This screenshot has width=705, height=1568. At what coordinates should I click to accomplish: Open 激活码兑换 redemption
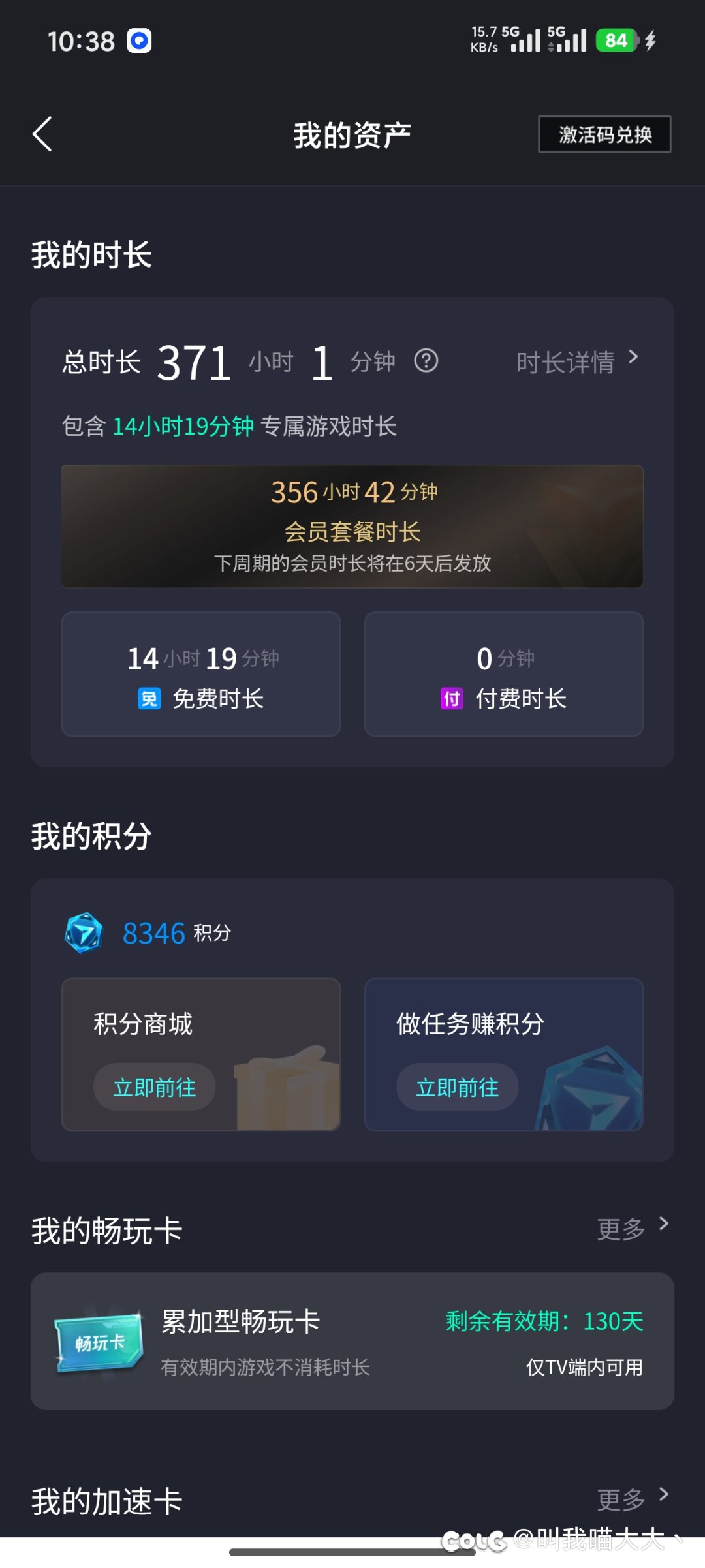click(604, 134)
